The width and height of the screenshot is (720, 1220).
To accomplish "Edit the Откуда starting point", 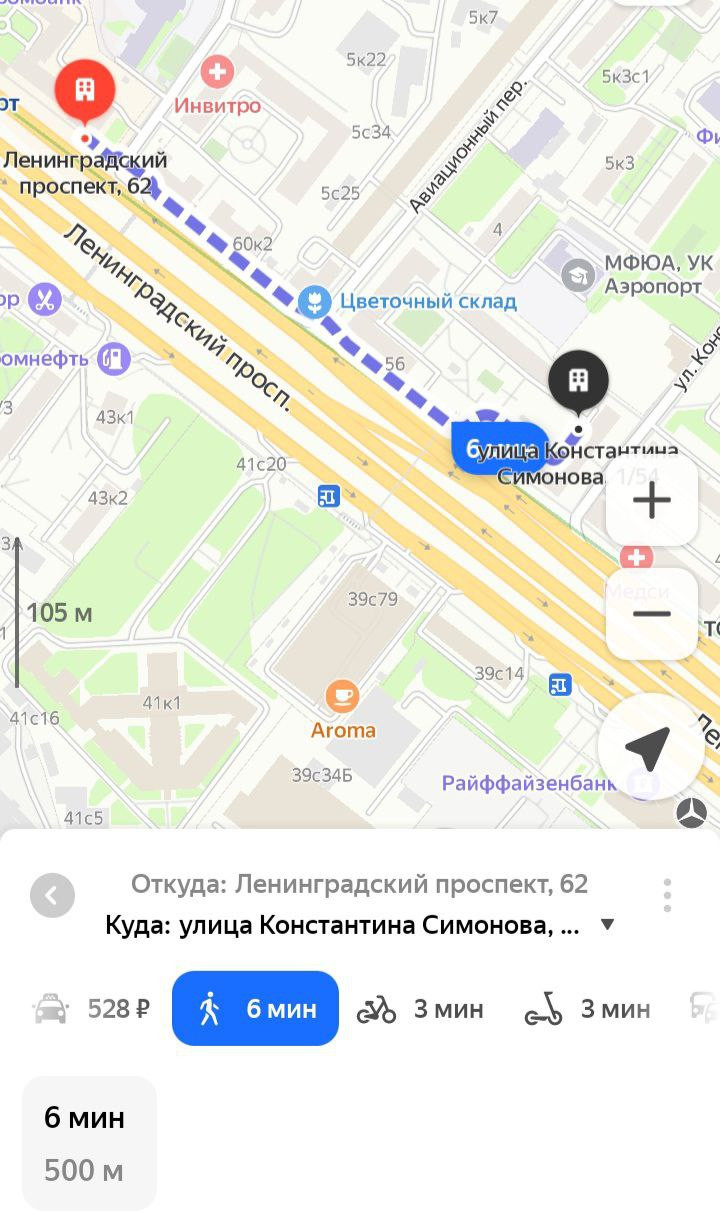I will 359,884.
